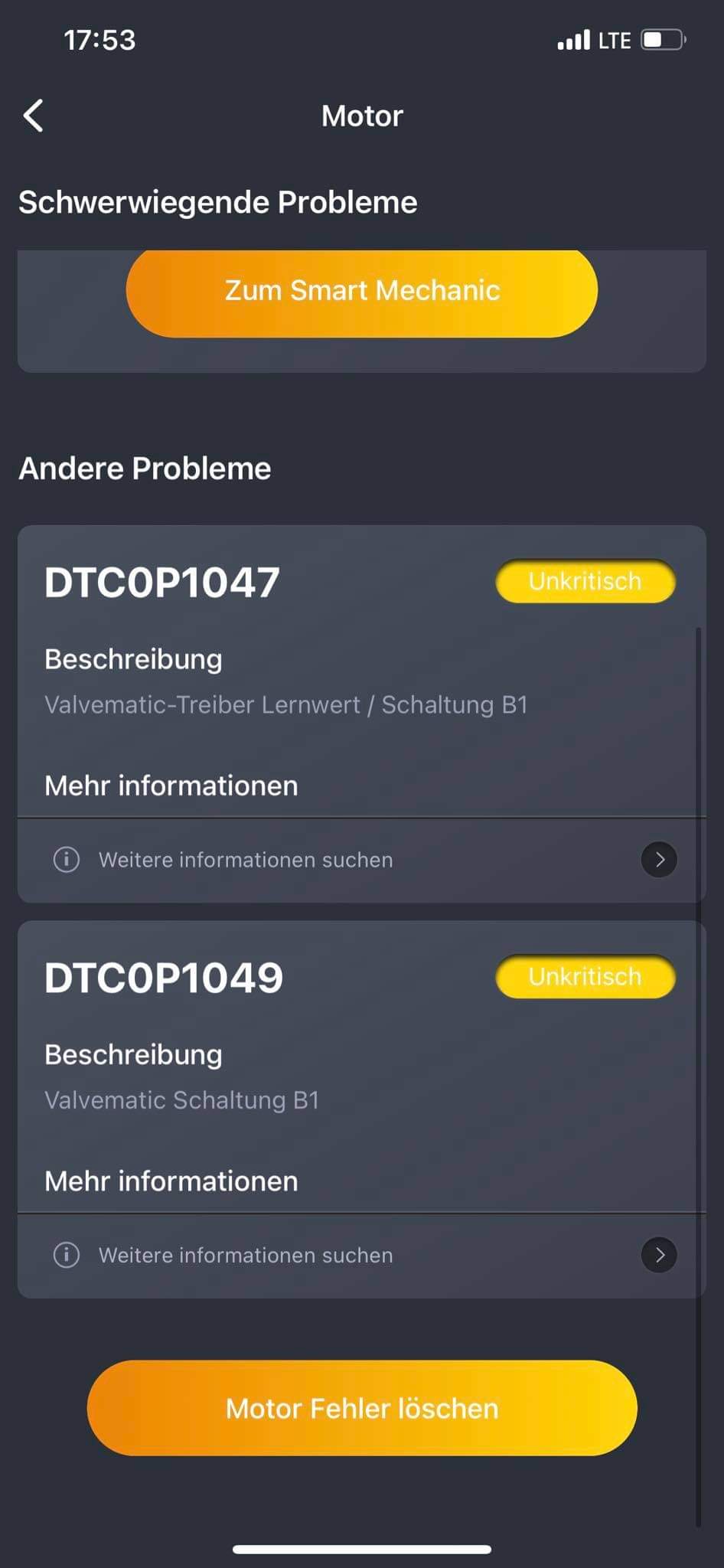Open Zum Smart Mechanic
Screen dimensions: 724x1568
[361, 292]
